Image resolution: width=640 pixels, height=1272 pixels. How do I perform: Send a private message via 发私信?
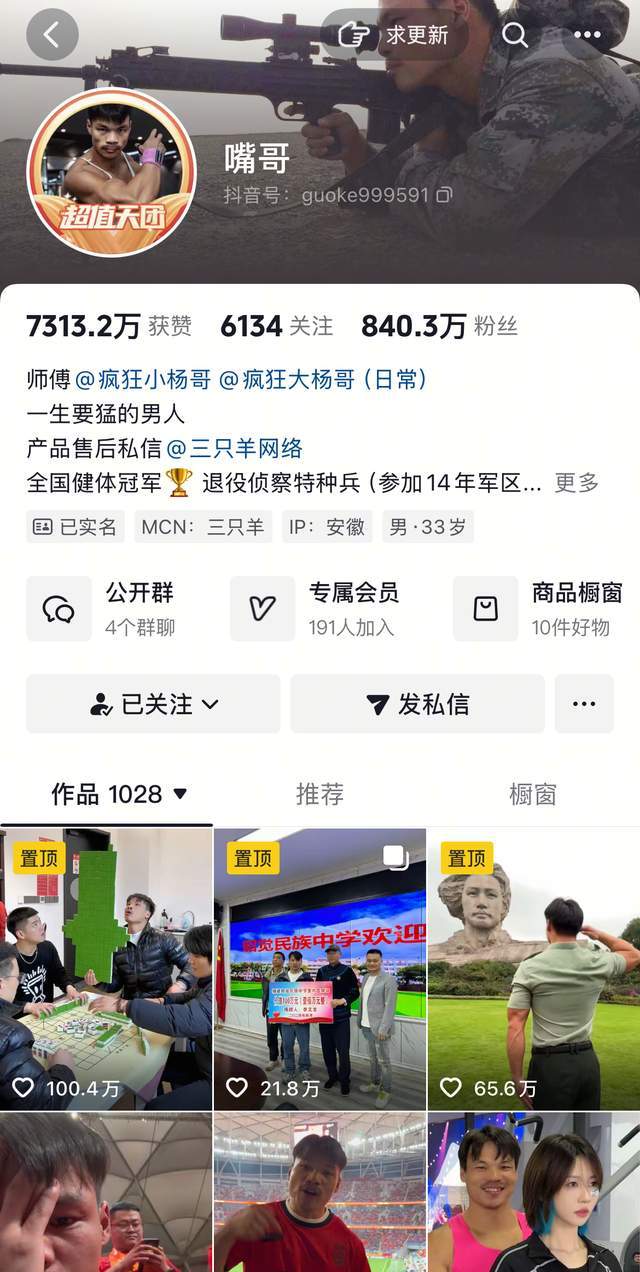tap(417, 704)
